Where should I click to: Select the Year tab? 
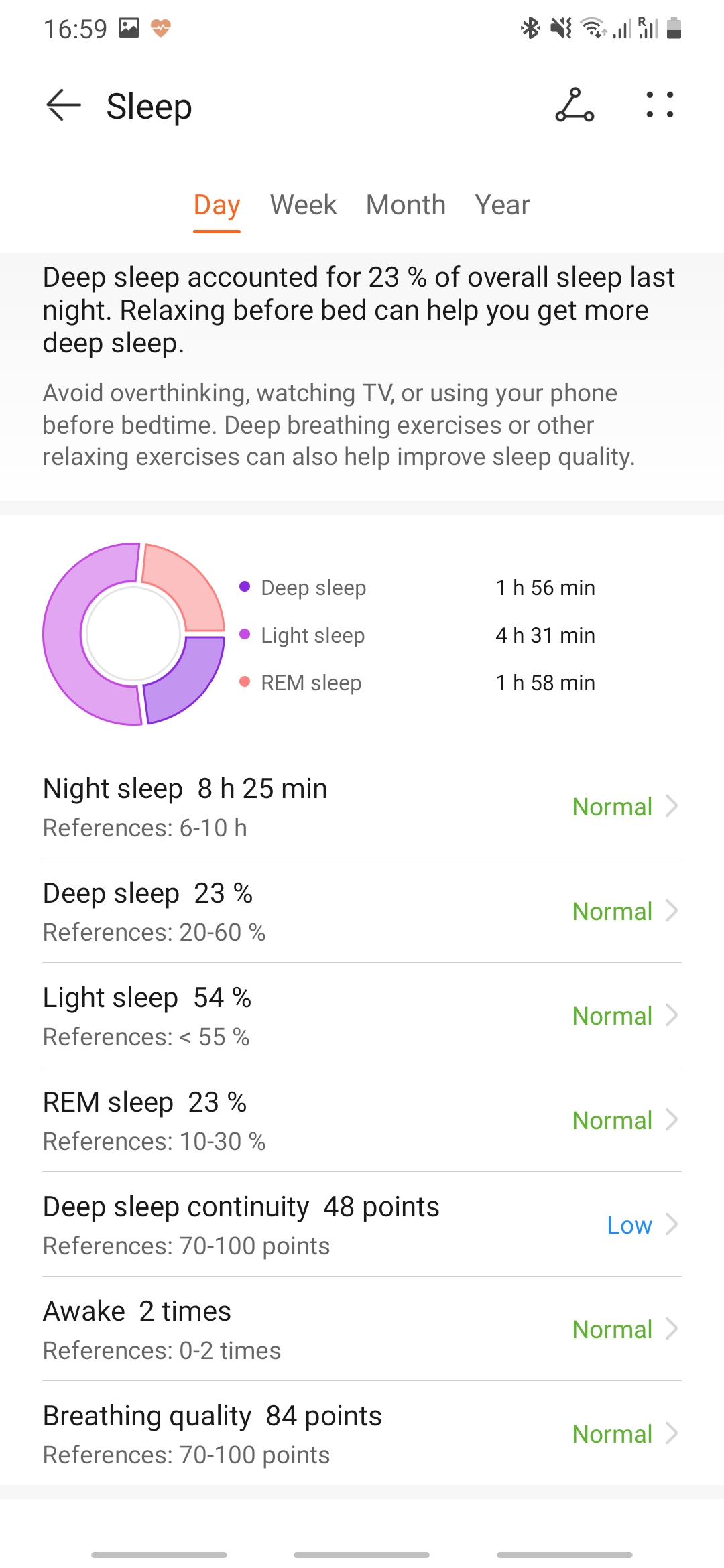(502, 205)
